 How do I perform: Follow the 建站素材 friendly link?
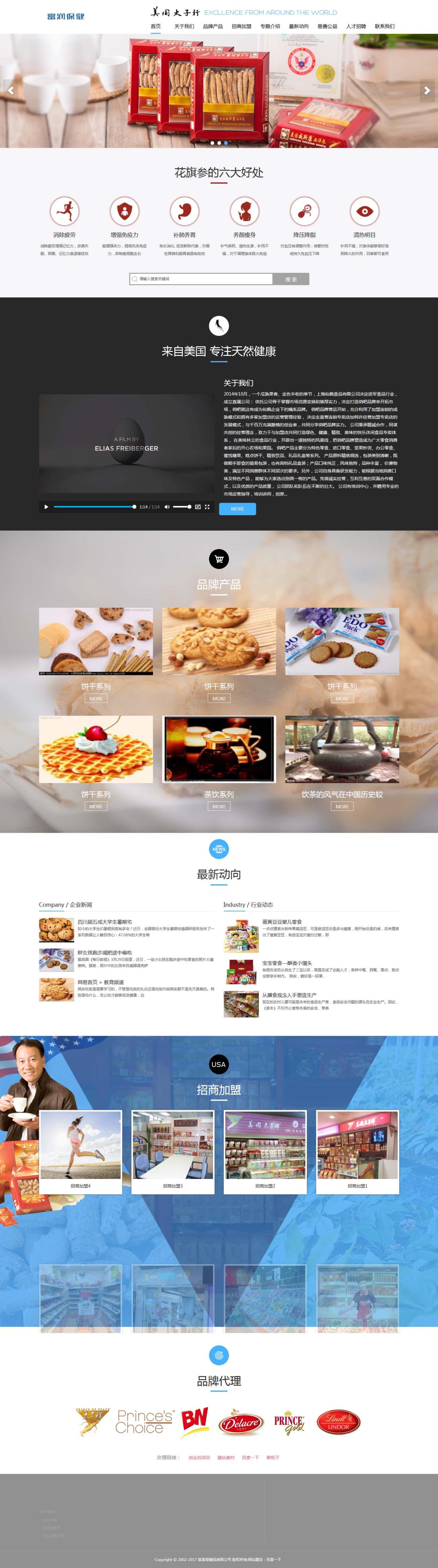tap(226, 1457)
